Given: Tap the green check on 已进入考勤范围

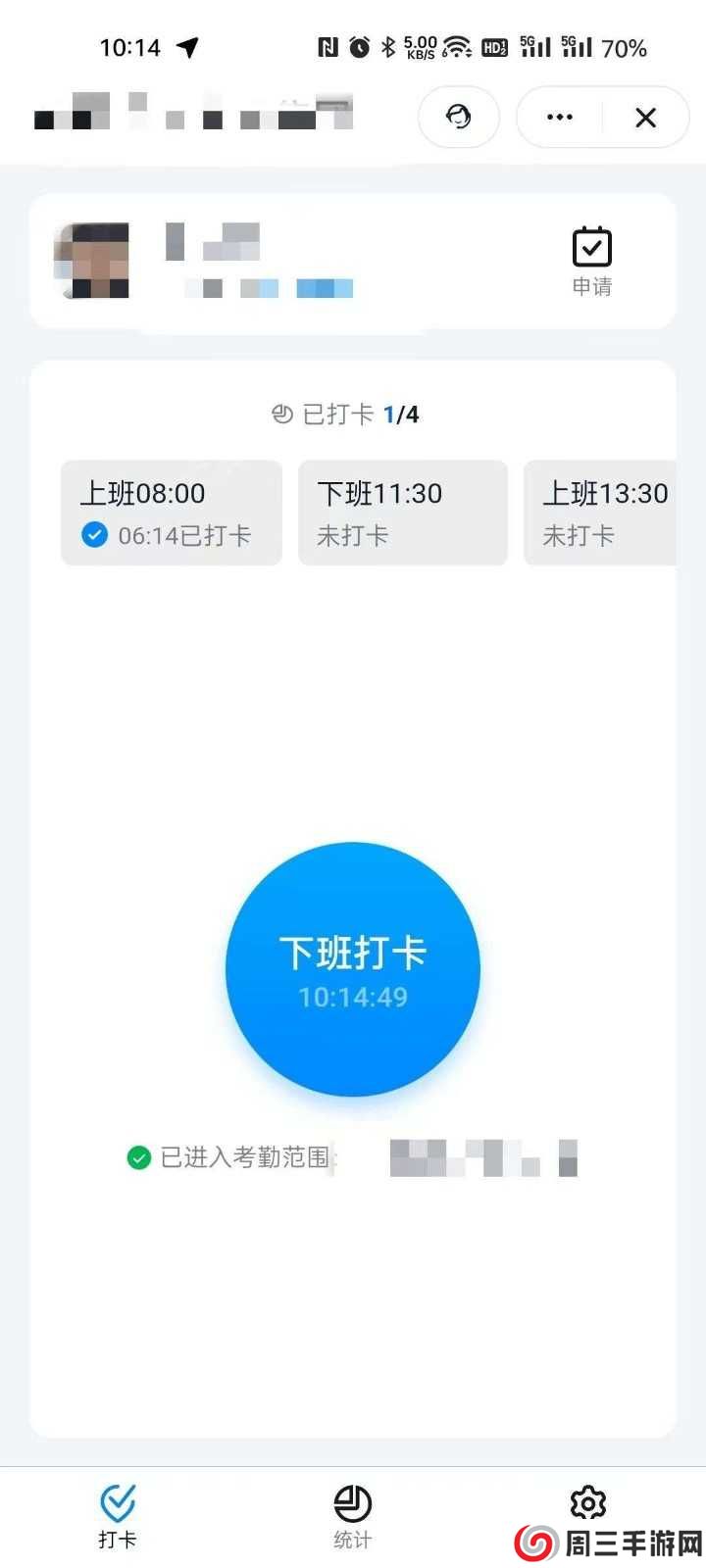Looking at the screenshot, I should click(x=138, y=1157).
